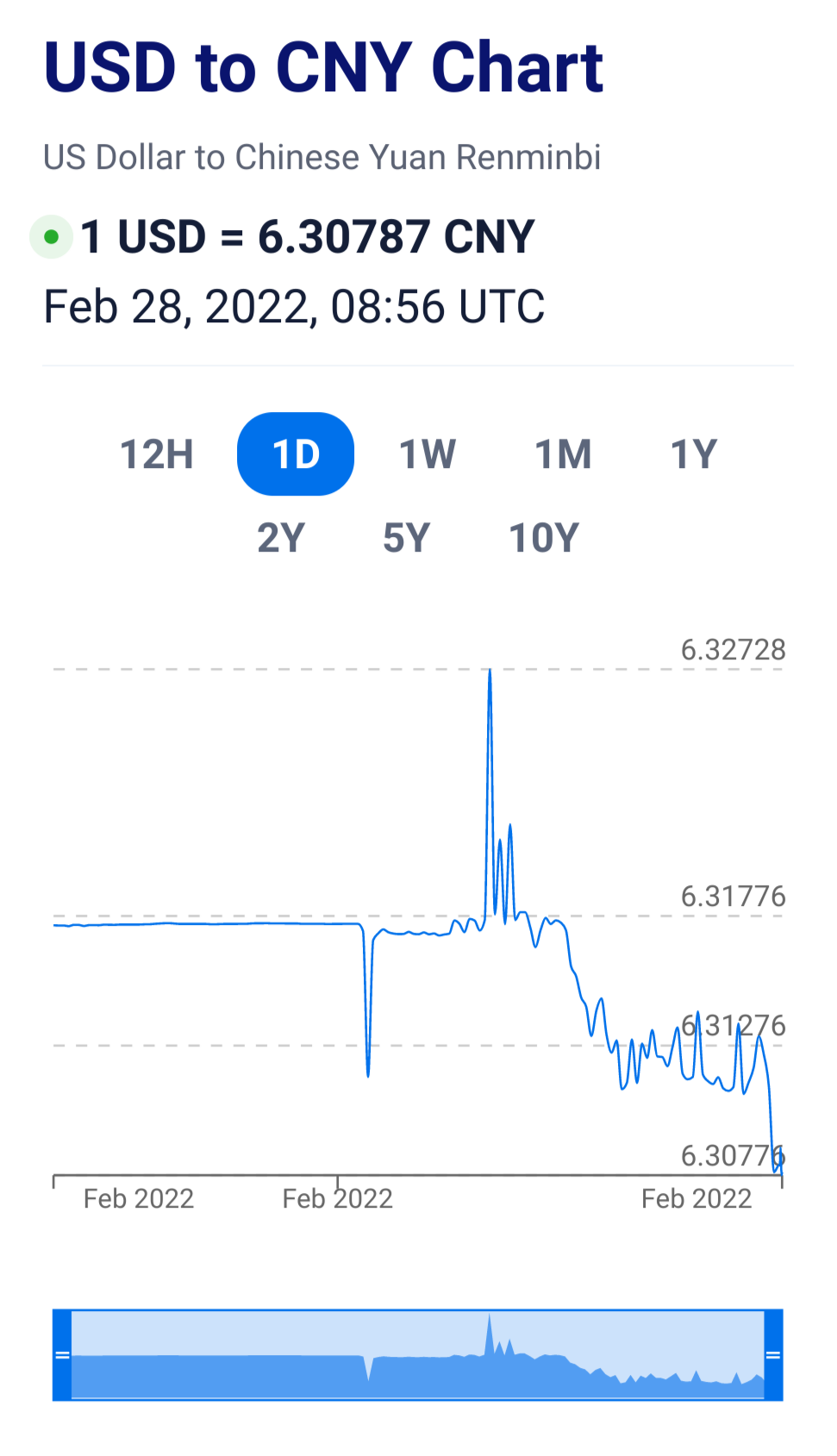
Task: Show the 1W chart range
Action: tap(428, 454)
